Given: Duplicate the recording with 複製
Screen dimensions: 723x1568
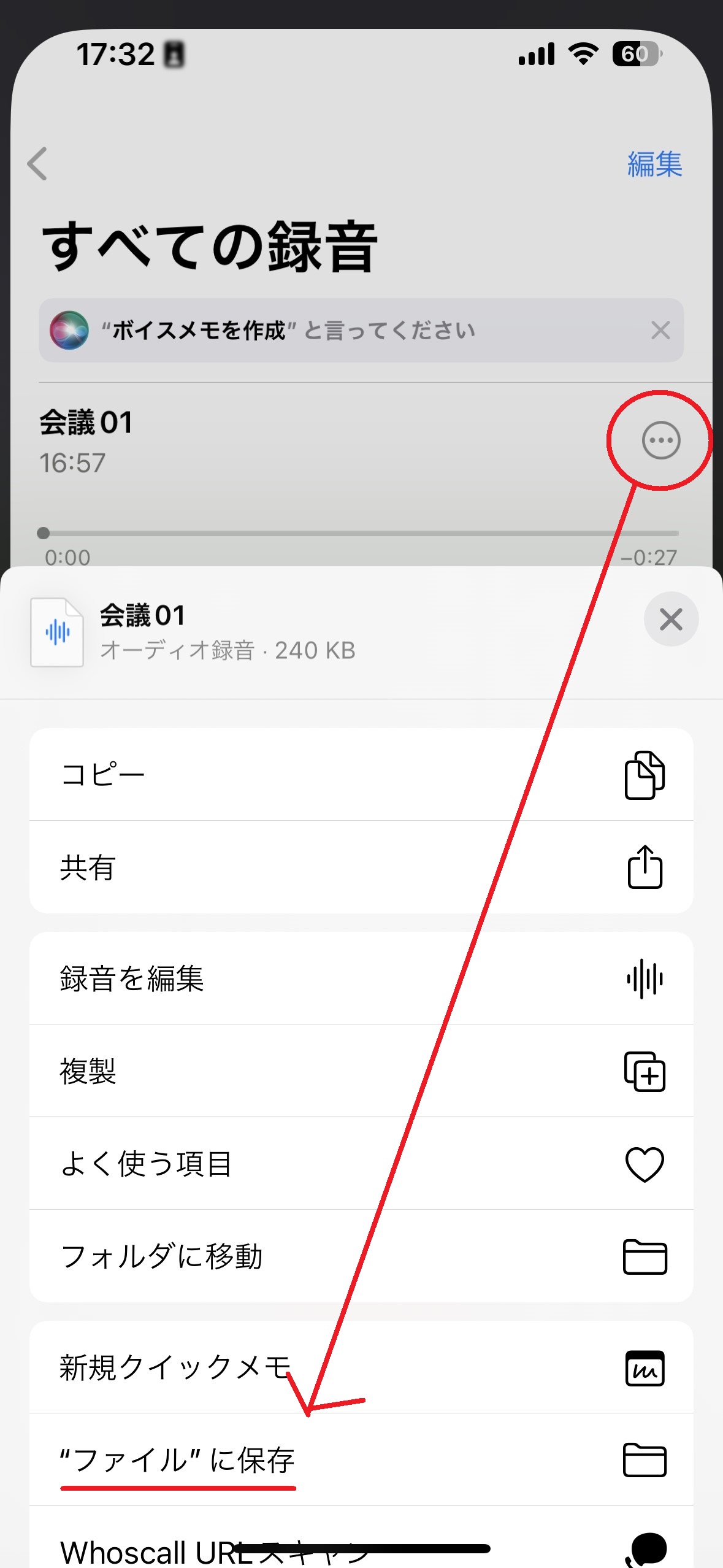Looking at the screenshot, I should coord(361,1070).
